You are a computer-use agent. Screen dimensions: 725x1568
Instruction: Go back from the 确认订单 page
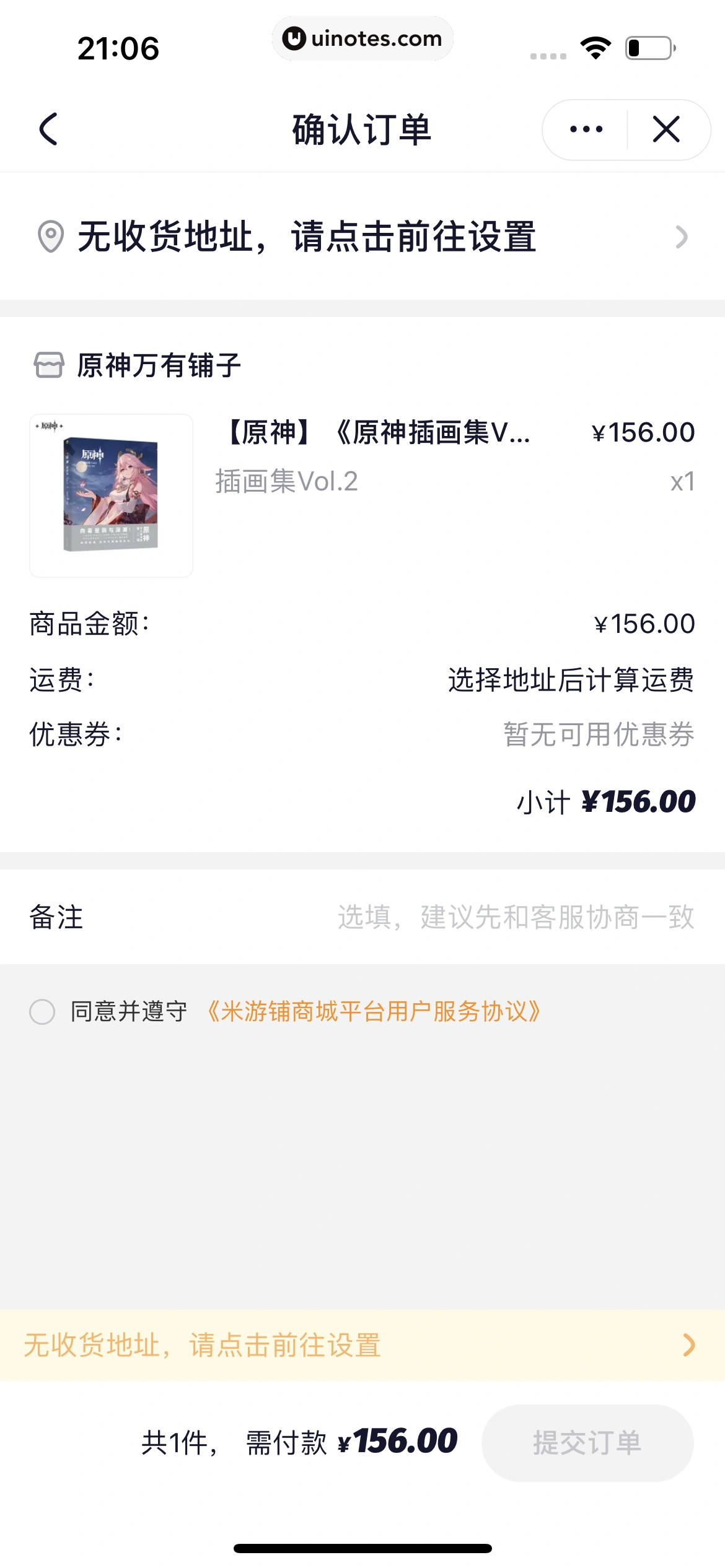coord(48,129)
